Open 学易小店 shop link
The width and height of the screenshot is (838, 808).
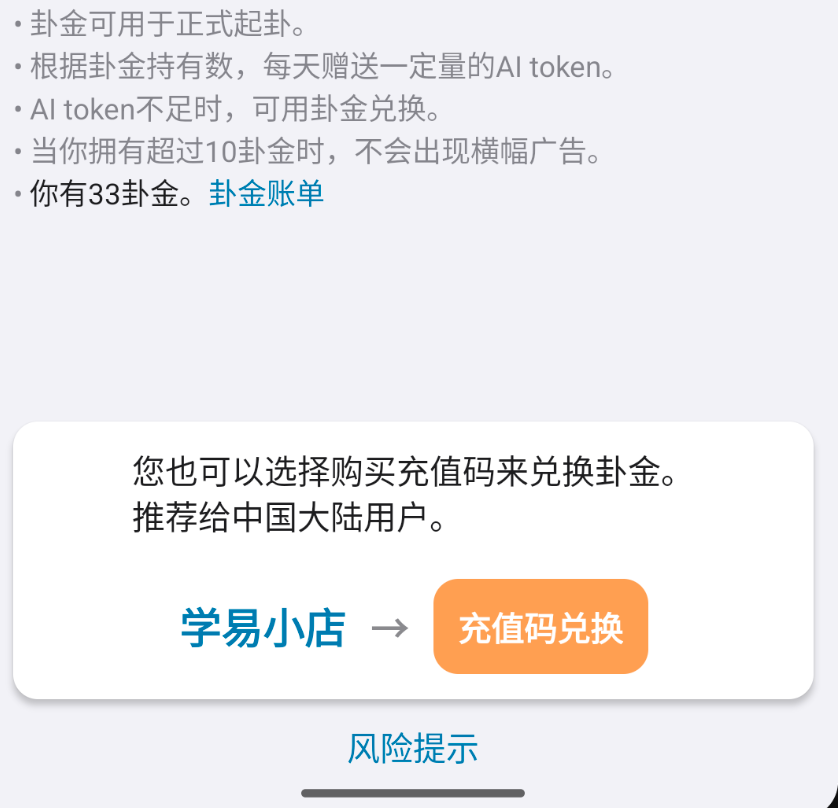point(263,628)
